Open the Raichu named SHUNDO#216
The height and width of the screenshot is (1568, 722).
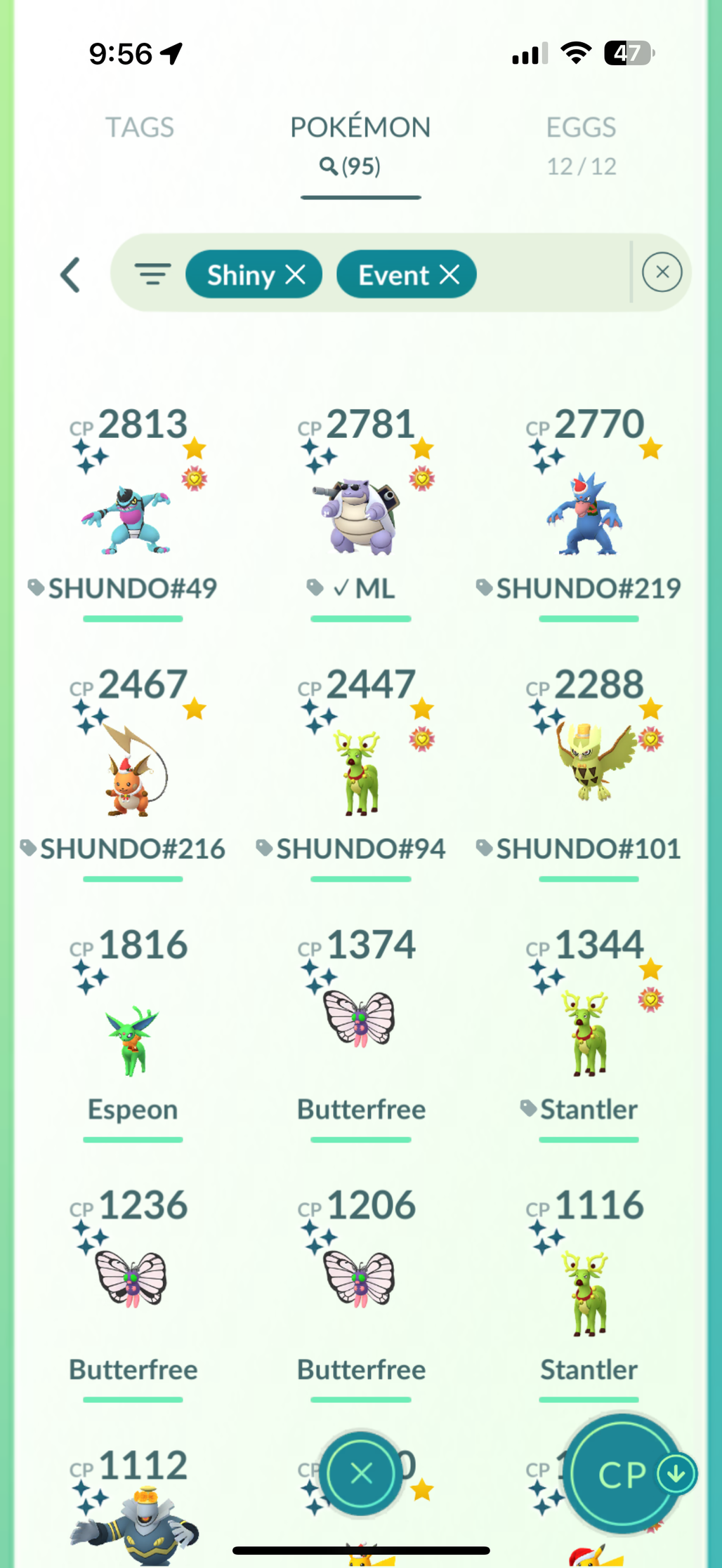click(x=133, y=772)
